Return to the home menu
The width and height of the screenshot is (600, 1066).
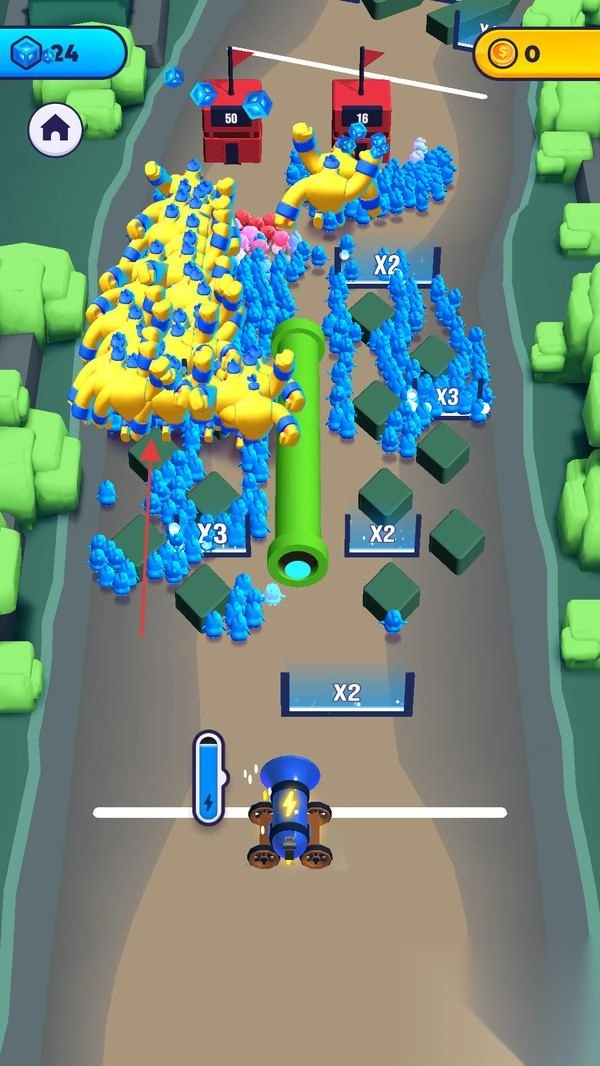coord(55,129)
